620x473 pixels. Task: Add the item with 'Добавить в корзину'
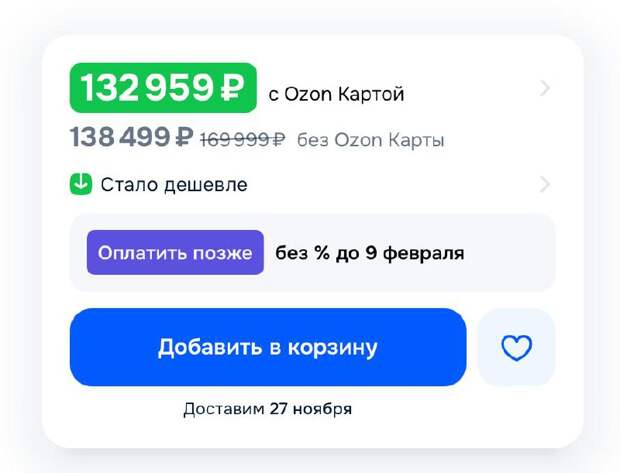coord(268,348)
